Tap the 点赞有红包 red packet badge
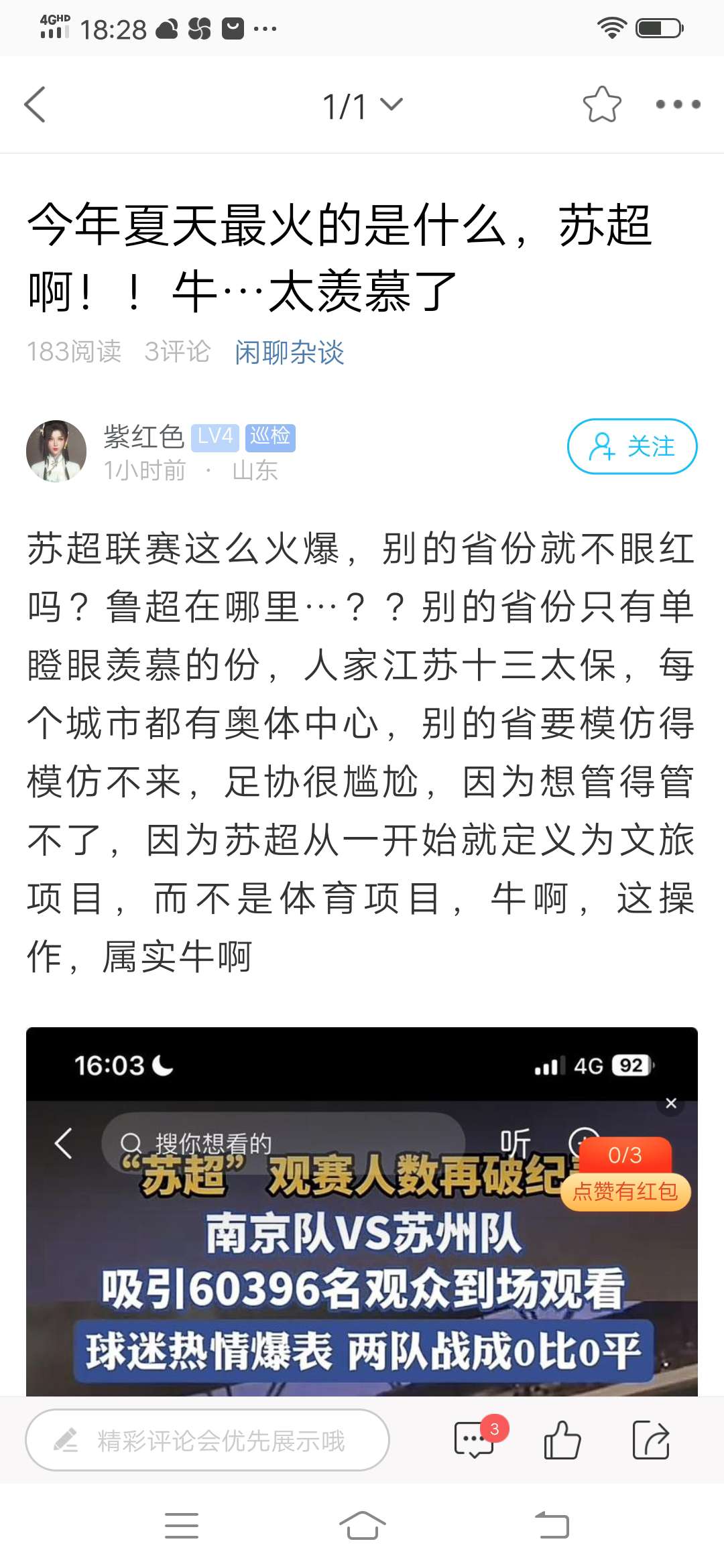This screenshot has height=1568, width=724. coord(625,1191)
